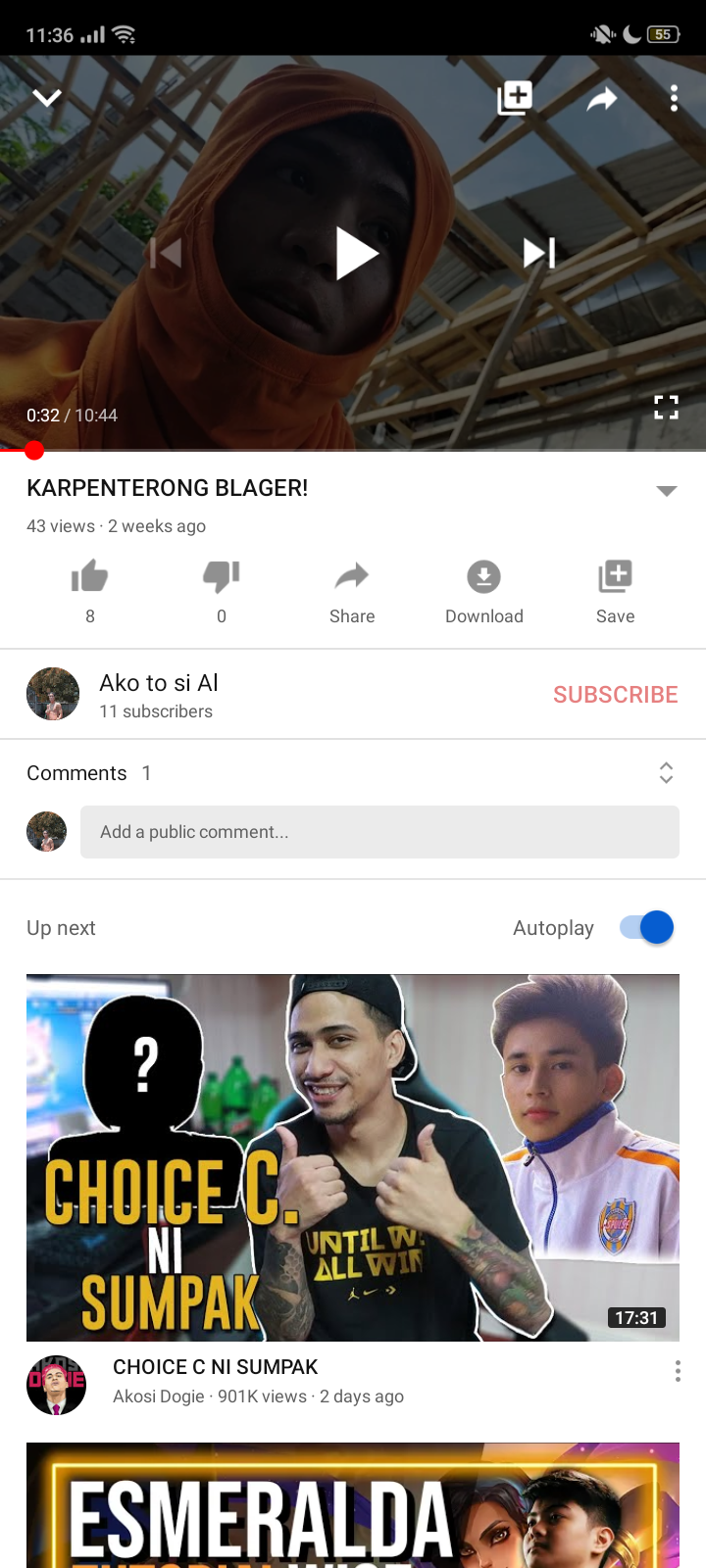Subscribe to Ako to si Al
This screenshot has height=1568, width=706.
pyautogui.click(x=615, y=695)
